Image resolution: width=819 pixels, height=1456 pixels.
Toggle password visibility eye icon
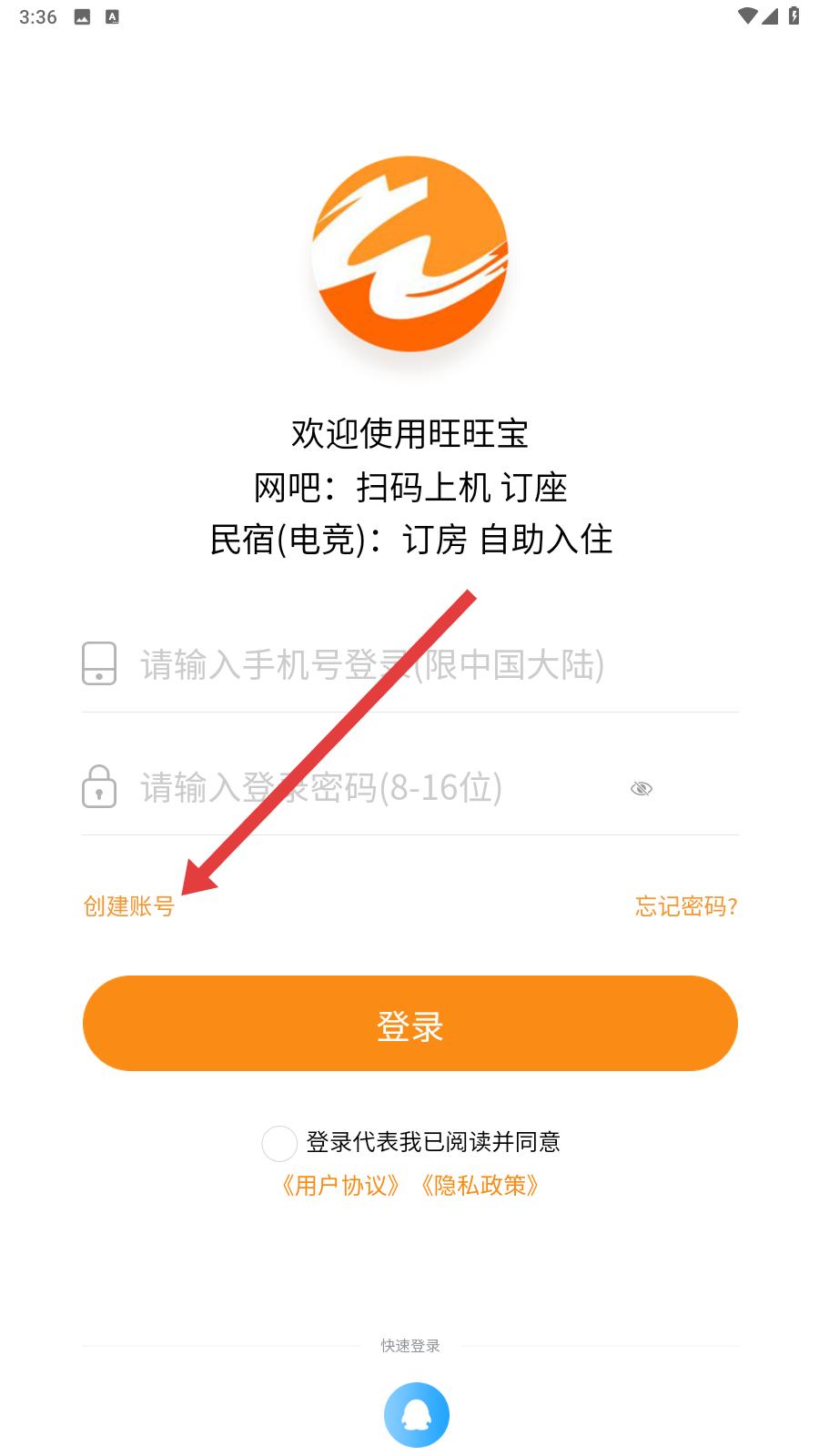pyautogui.click(x=642, y=788)
